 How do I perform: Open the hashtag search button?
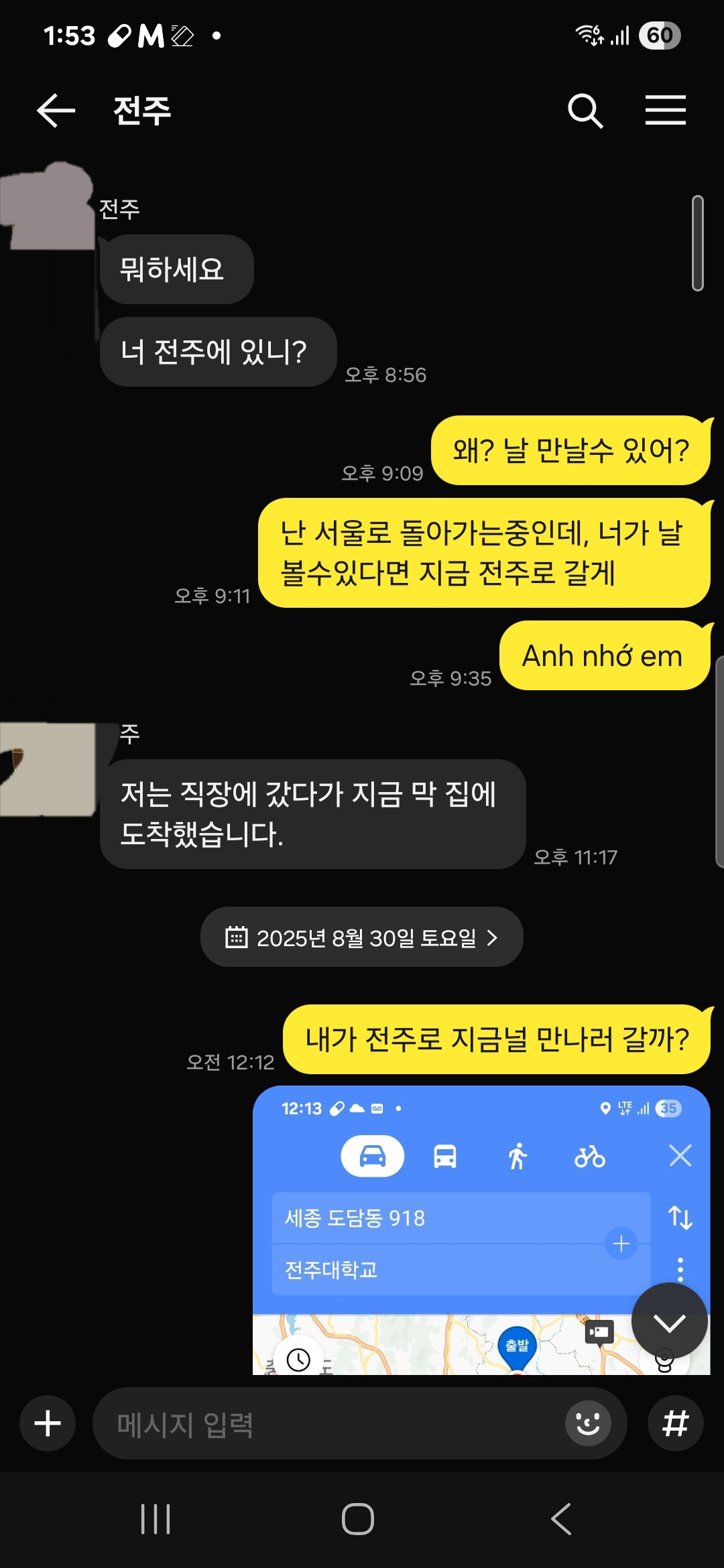point(675,1423)
